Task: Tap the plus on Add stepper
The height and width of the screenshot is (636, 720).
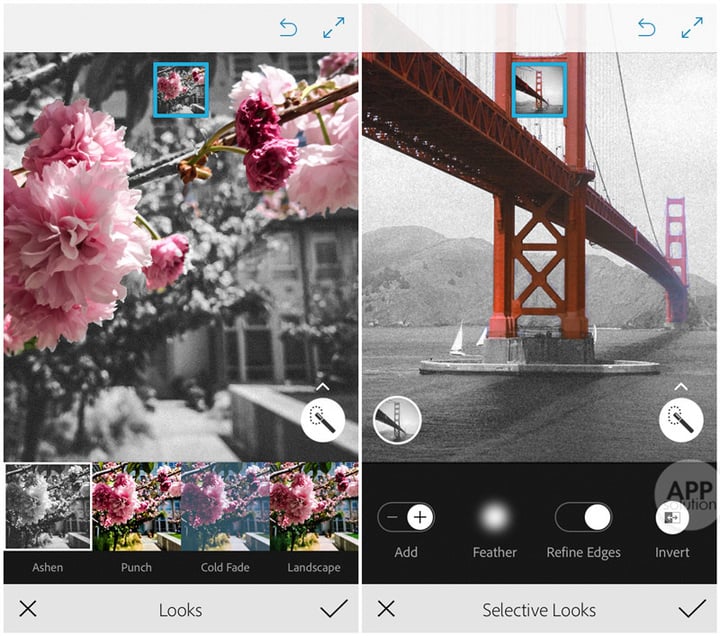Action: coord(420,517)
